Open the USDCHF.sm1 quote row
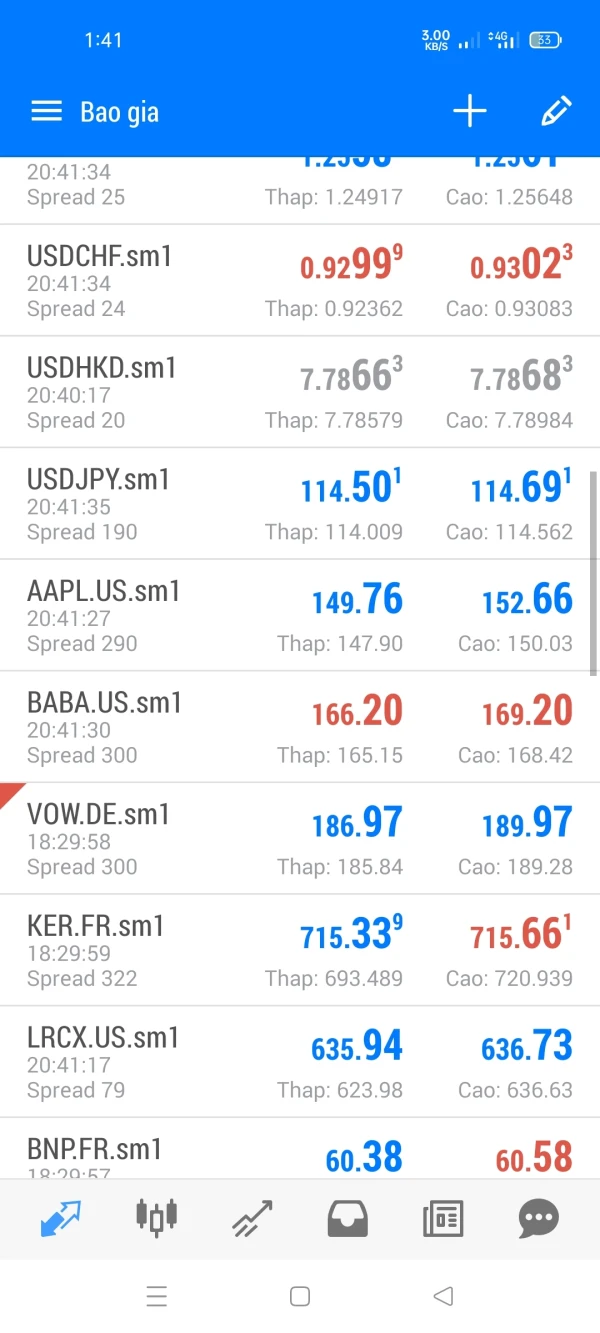 [300, 281]
